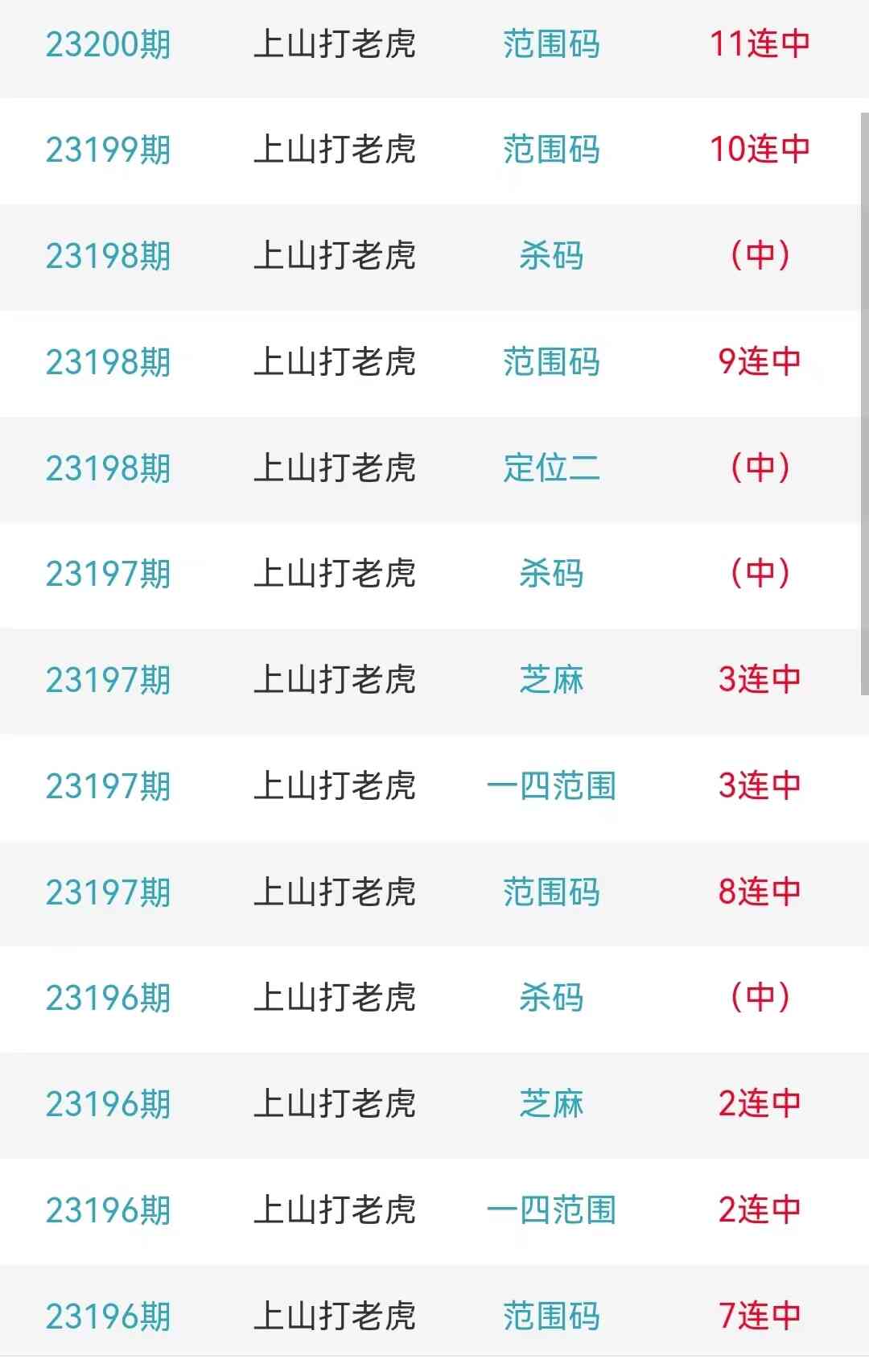
Task: Select the 23196期 杀码 row
Action: (x=434, y=998)
